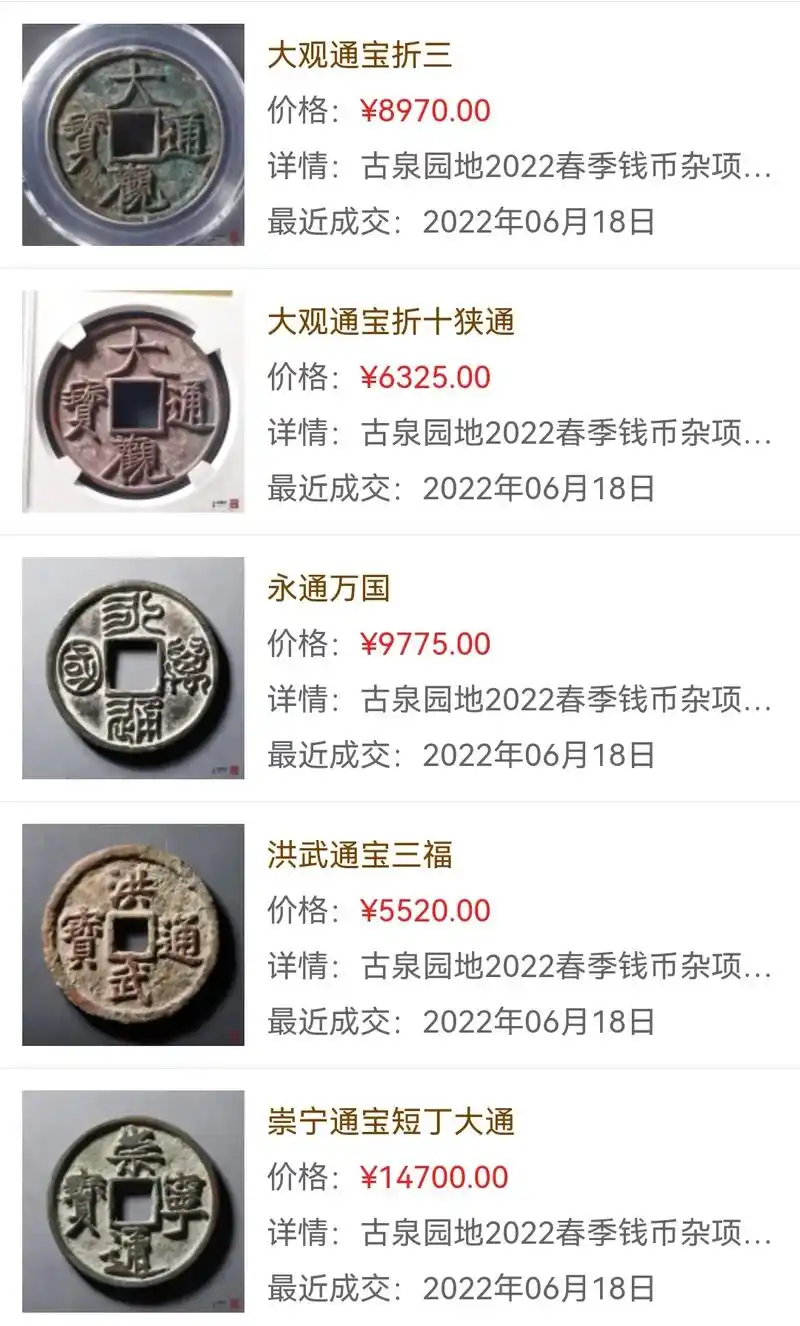Open the 永通万国 coin image
Screen dimensions: 800x1326
(x=131, y=670)
